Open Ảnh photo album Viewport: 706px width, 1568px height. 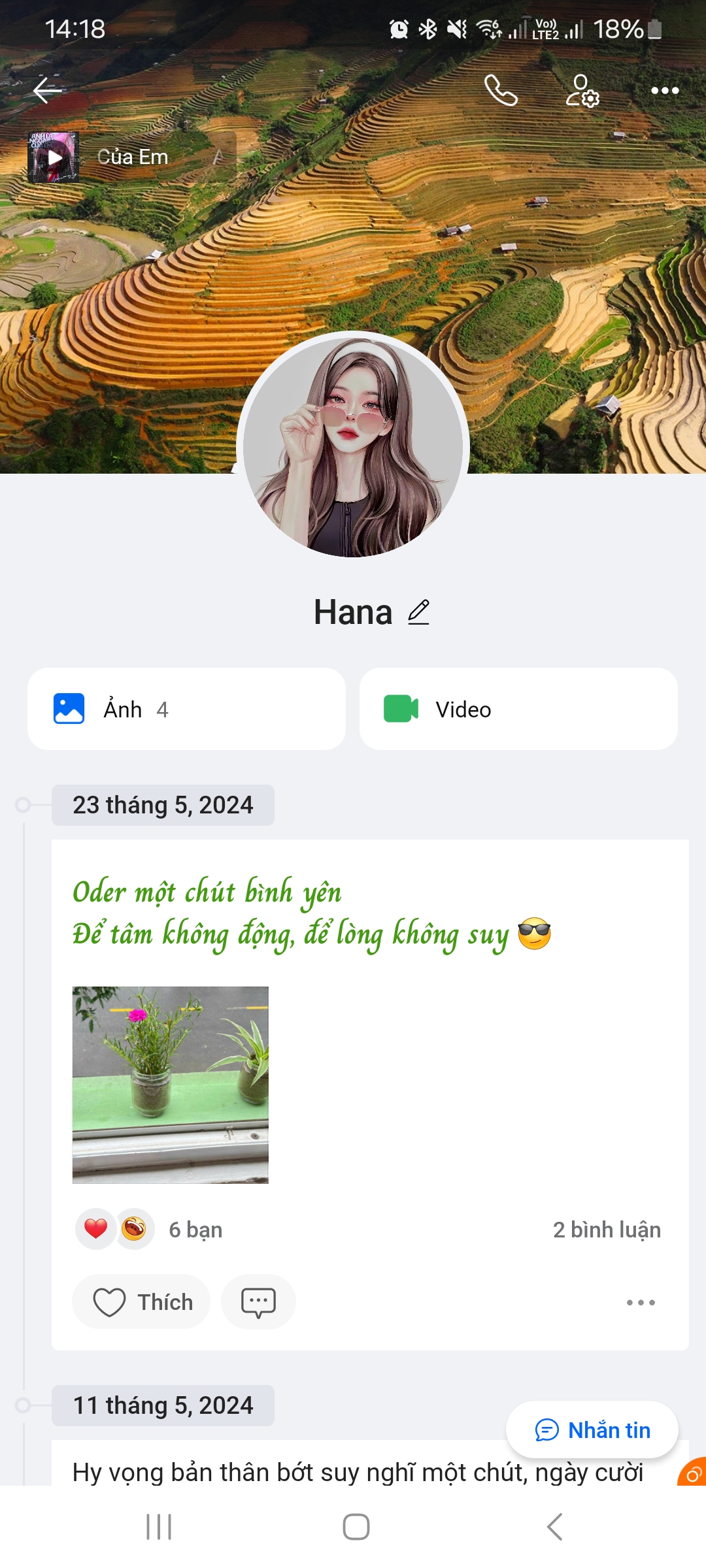pos(186,709)
